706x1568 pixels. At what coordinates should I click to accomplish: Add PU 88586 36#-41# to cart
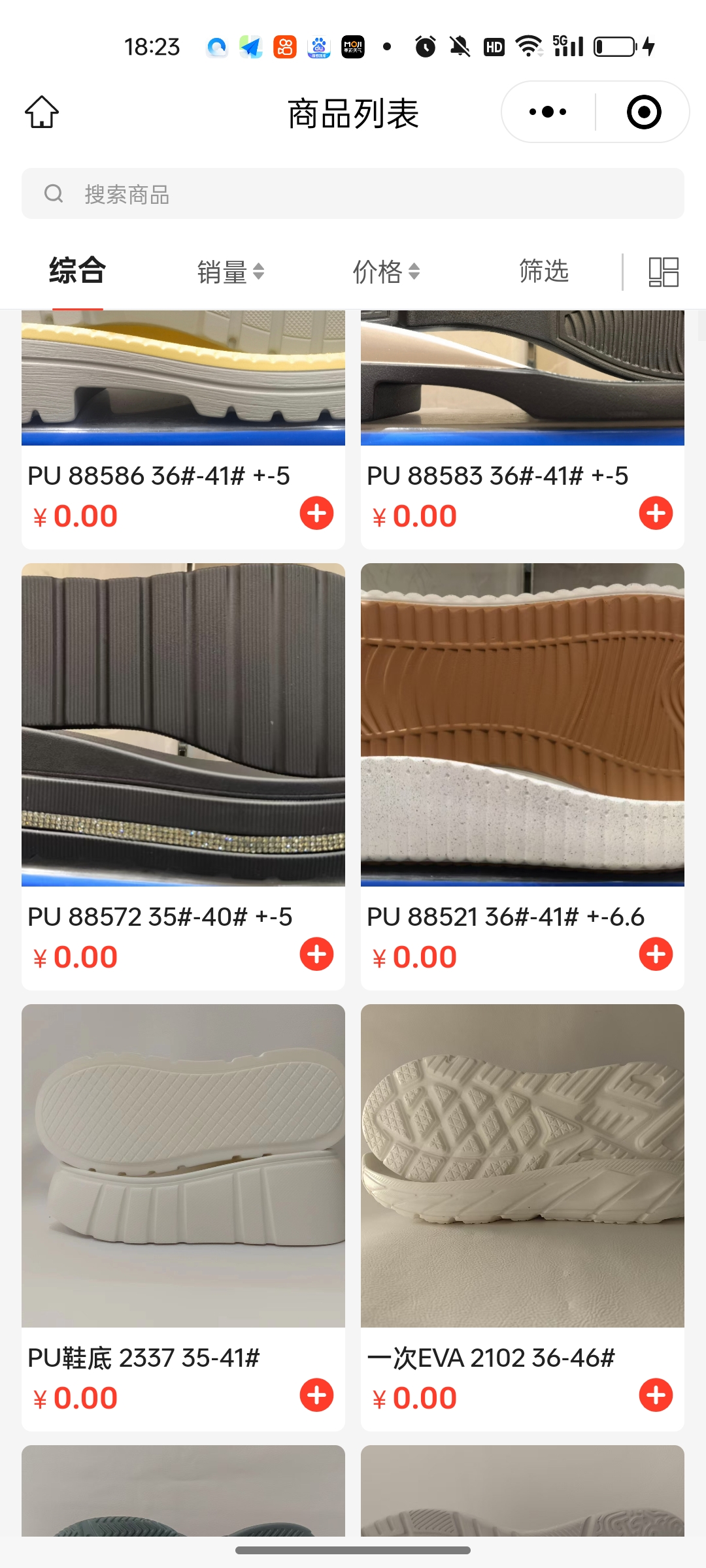316,514
